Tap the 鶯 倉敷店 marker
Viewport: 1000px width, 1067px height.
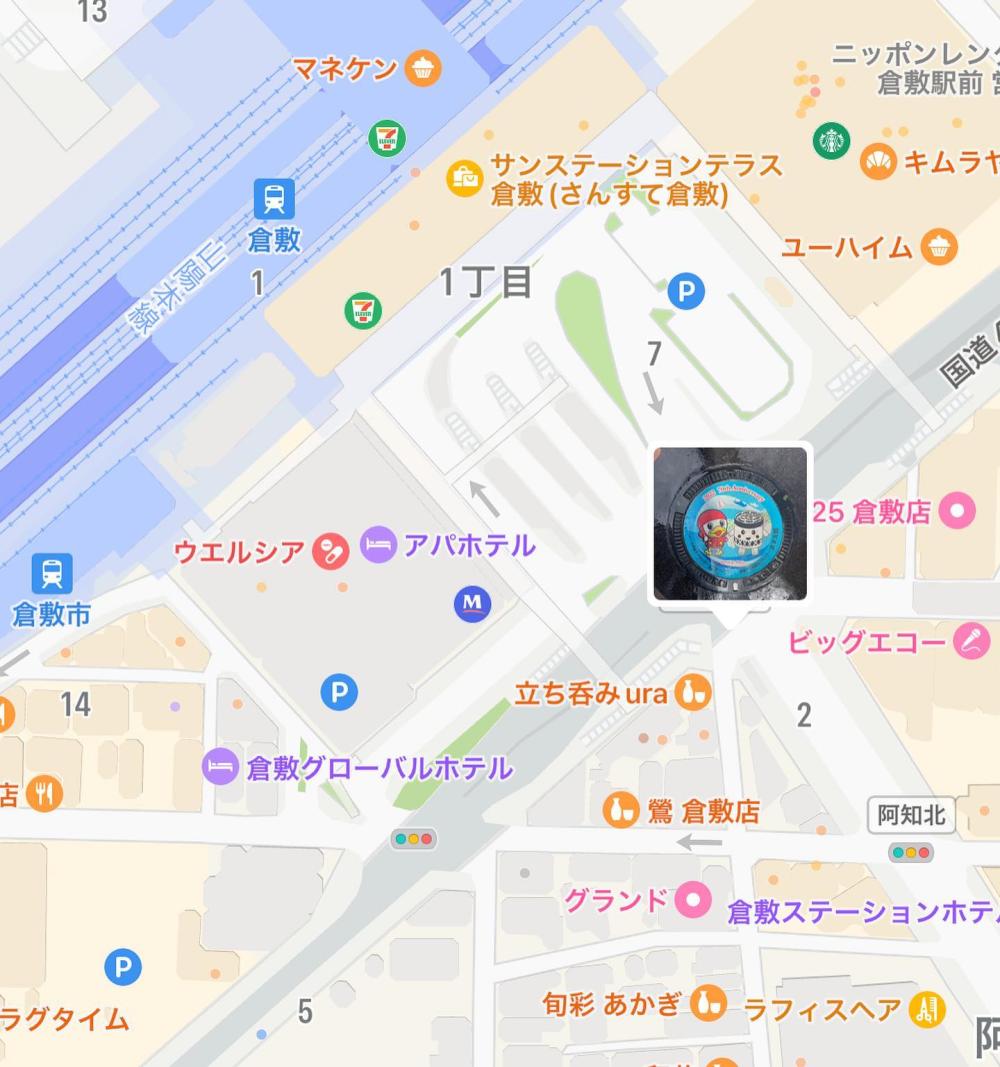[620, 809]
